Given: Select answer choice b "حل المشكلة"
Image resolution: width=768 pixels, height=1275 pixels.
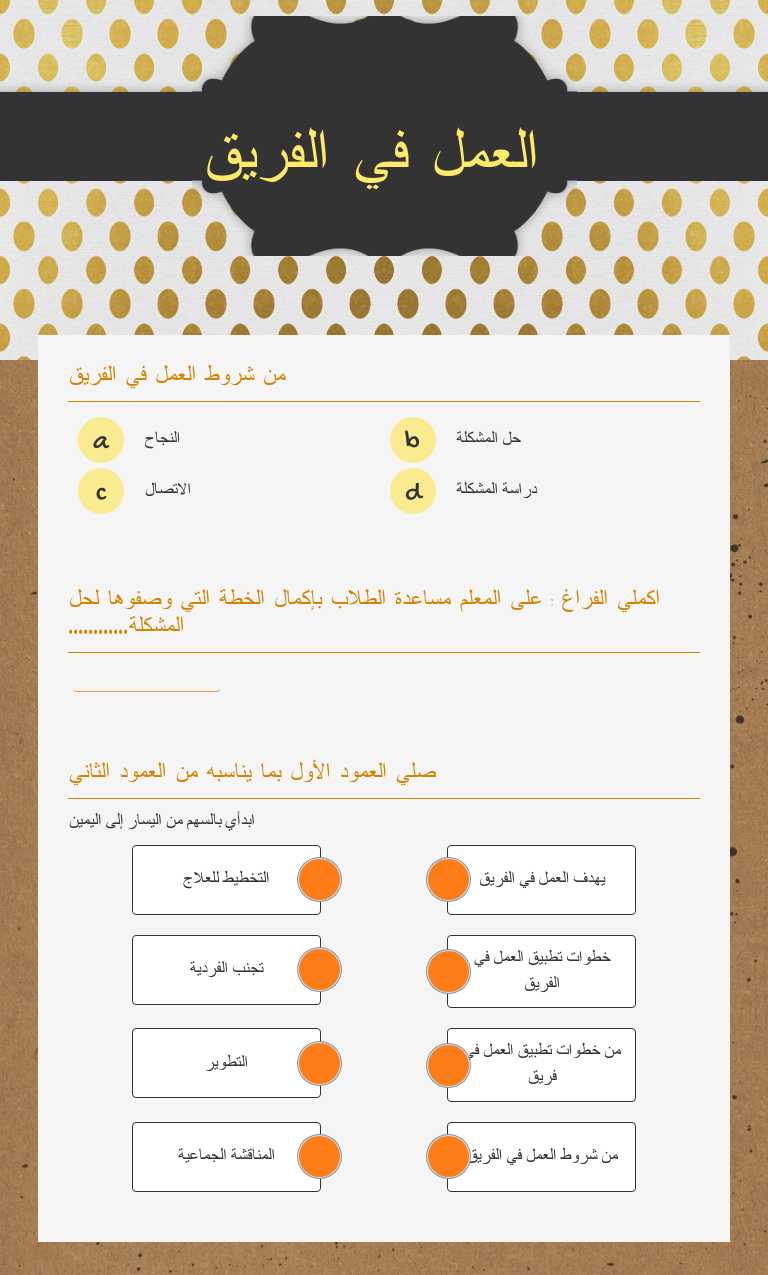Looking at the screenshot, I should [488, 438].
